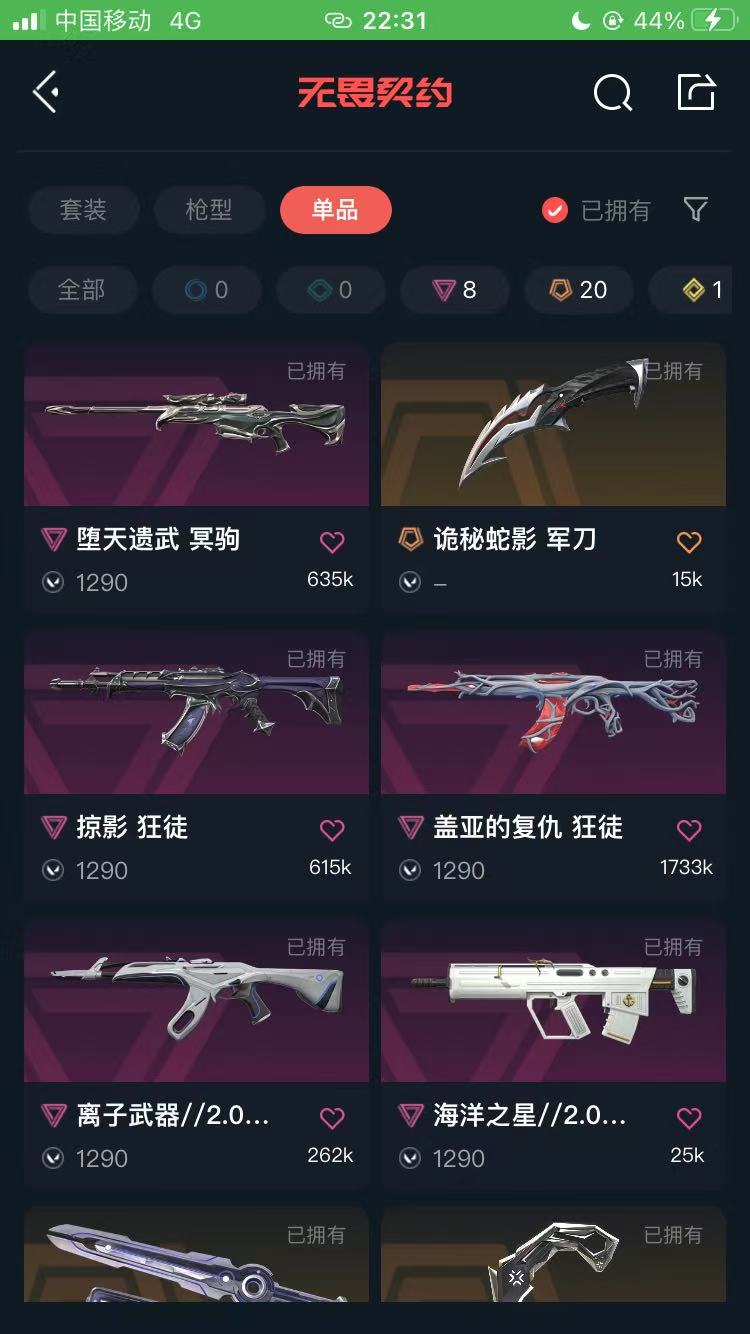Tap the heart on the 海洋之星//2.0 card
The image size is (750, 1334).
(689, 1118)
